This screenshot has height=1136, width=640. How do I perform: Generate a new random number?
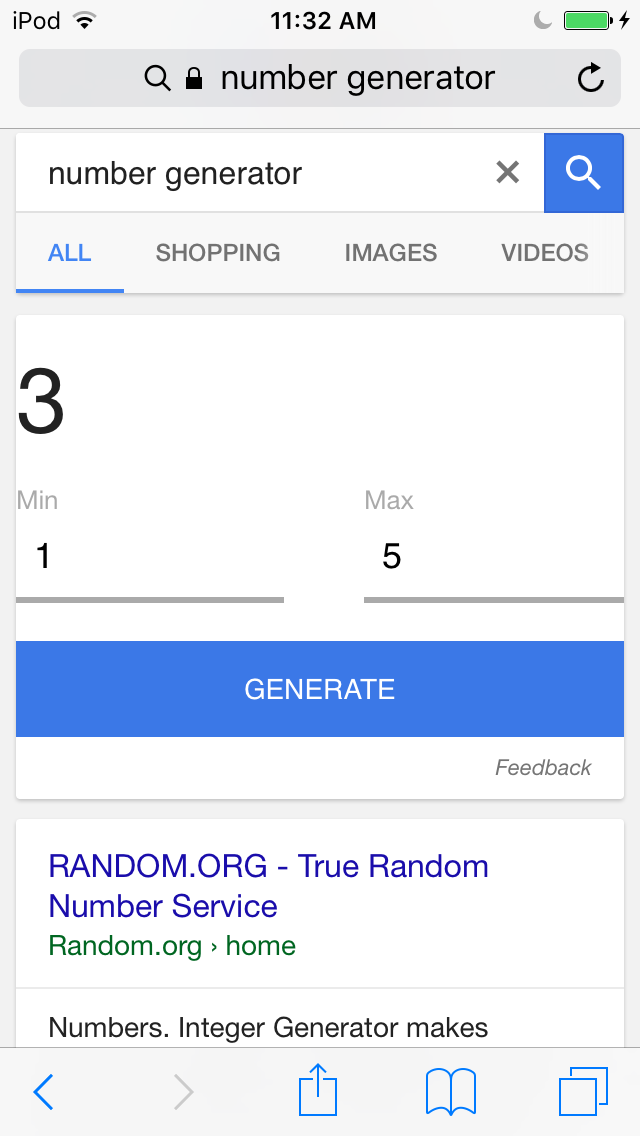point(320,689)
